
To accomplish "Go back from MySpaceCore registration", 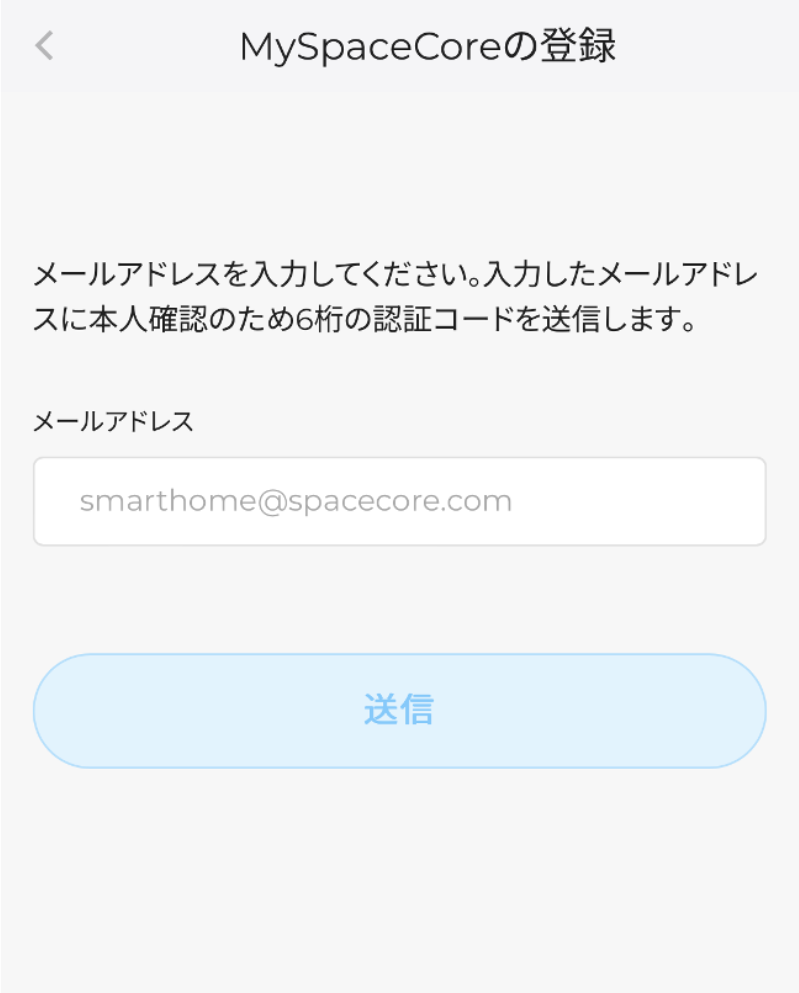I will [x=44, y=46].
